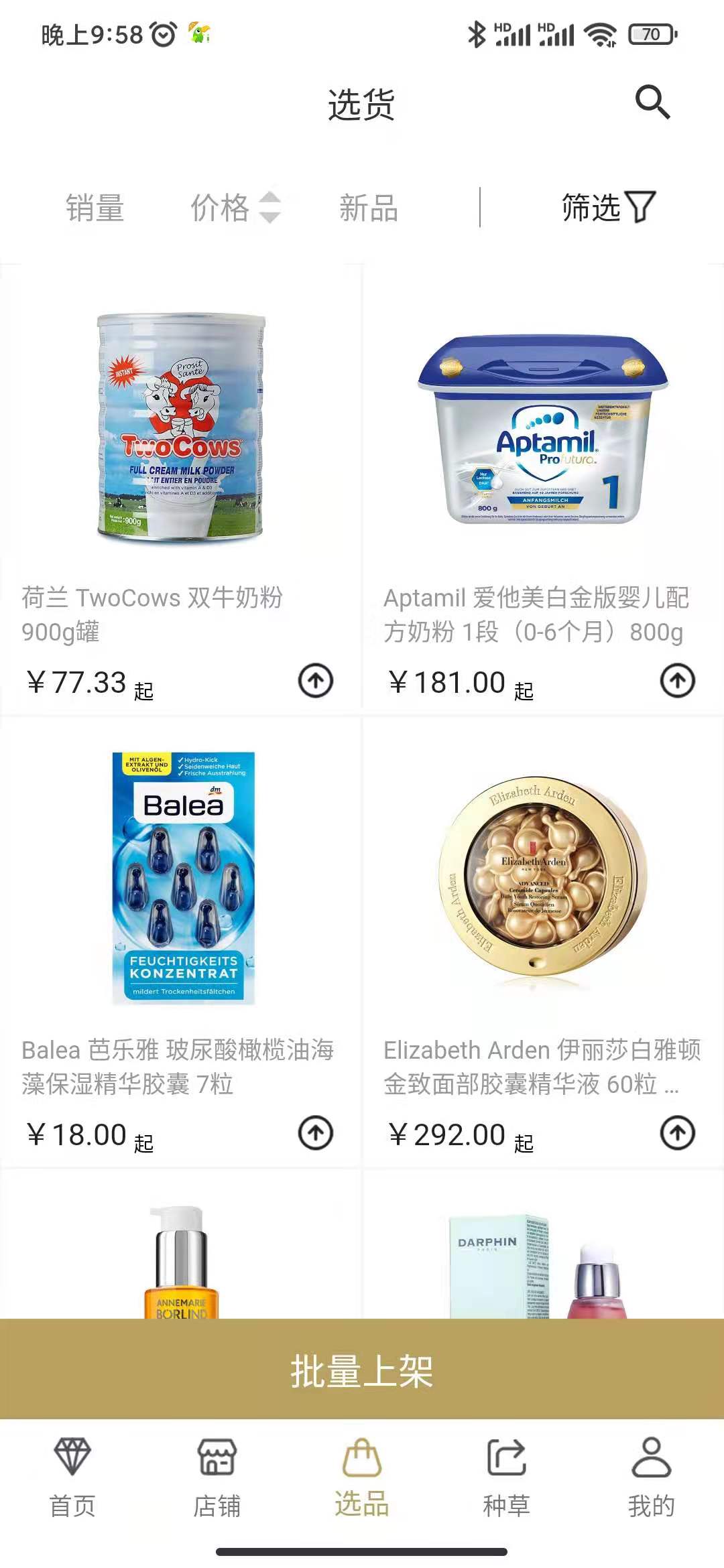Screen dimensions: 724x1568
Task: Tap the 批量上架 button
Action: pyautogui.click(x=362, y=1370)
